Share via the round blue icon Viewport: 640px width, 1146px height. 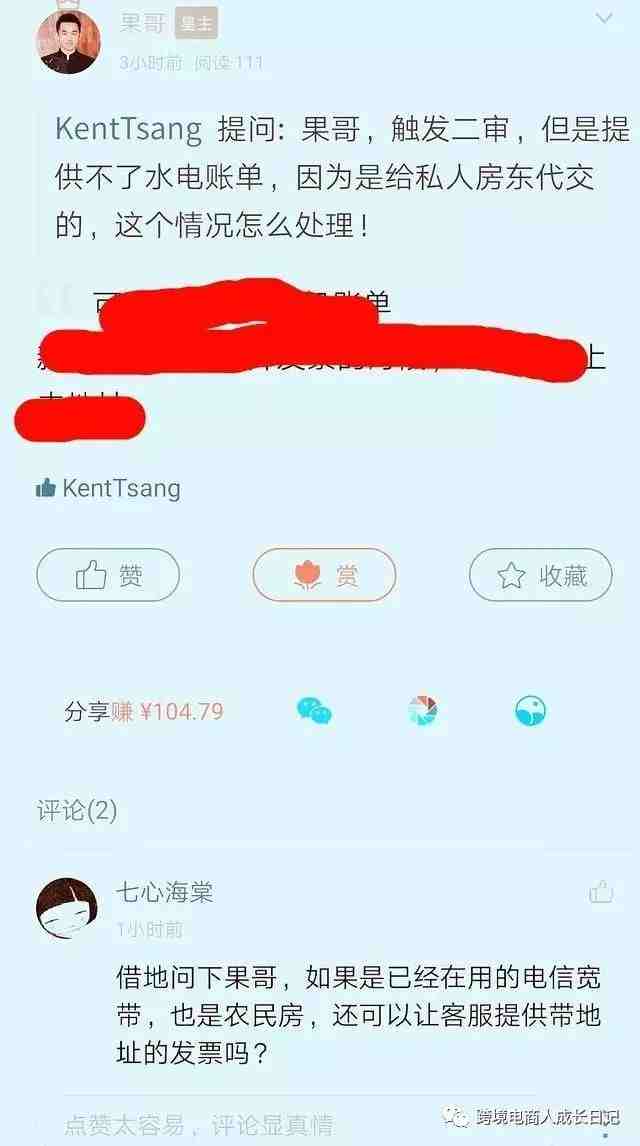coord(530,711)
